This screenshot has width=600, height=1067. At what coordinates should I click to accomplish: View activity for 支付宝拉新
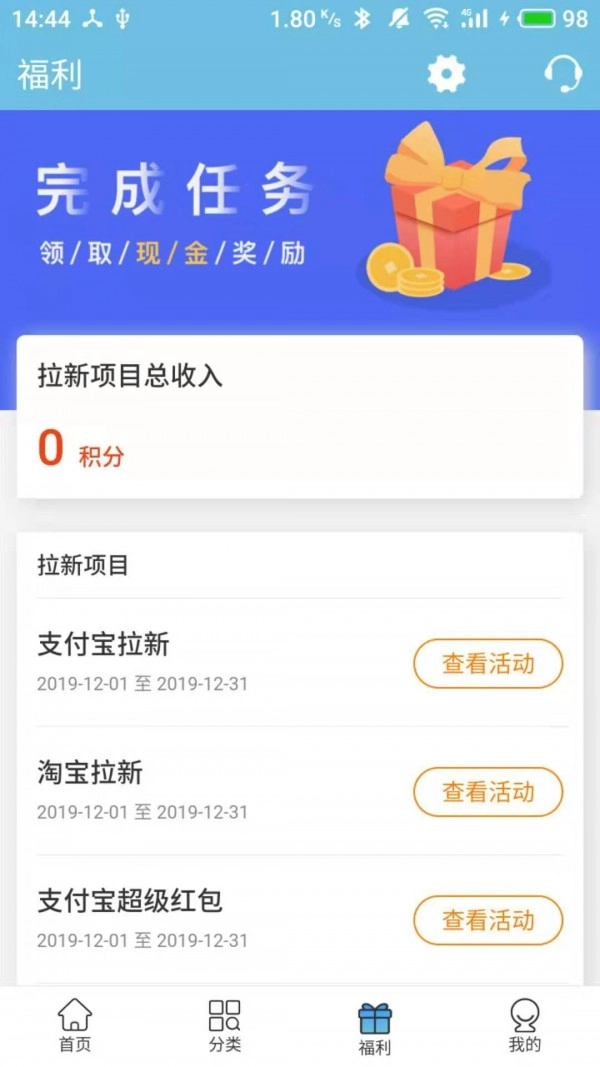(488, 664)
